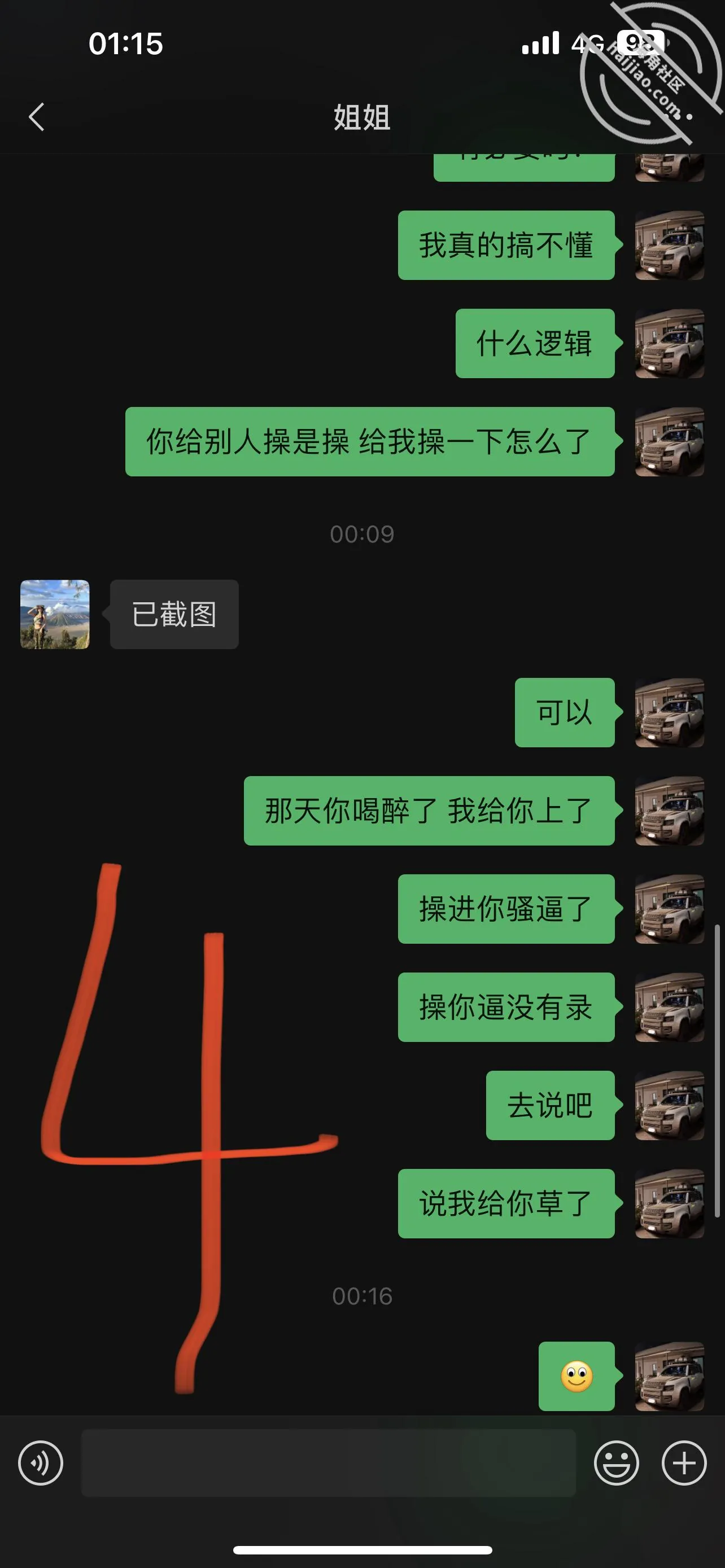Open the plus attachments menu
Image resolution: width=725 pixels, height=1568 pixels.
coord(684,1462)
